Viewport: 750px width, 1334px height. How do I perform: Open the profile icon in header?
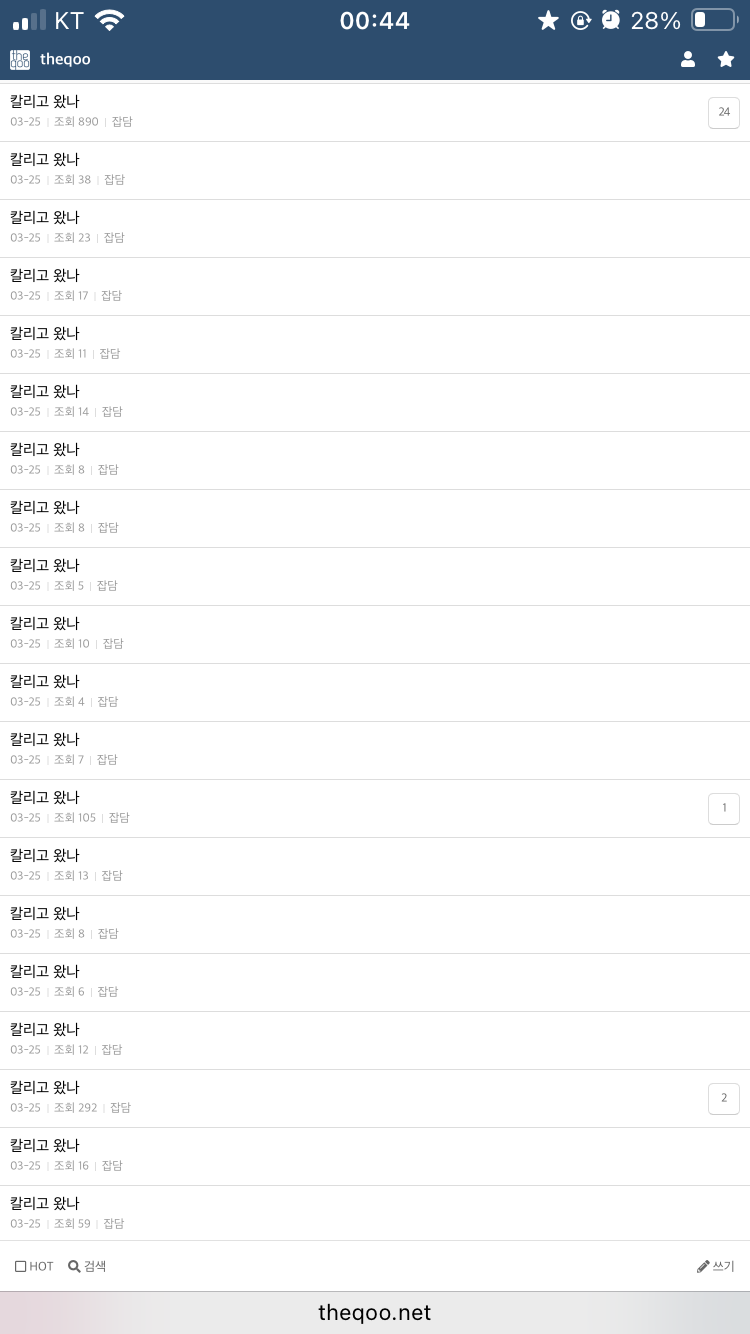coord(688,59)
